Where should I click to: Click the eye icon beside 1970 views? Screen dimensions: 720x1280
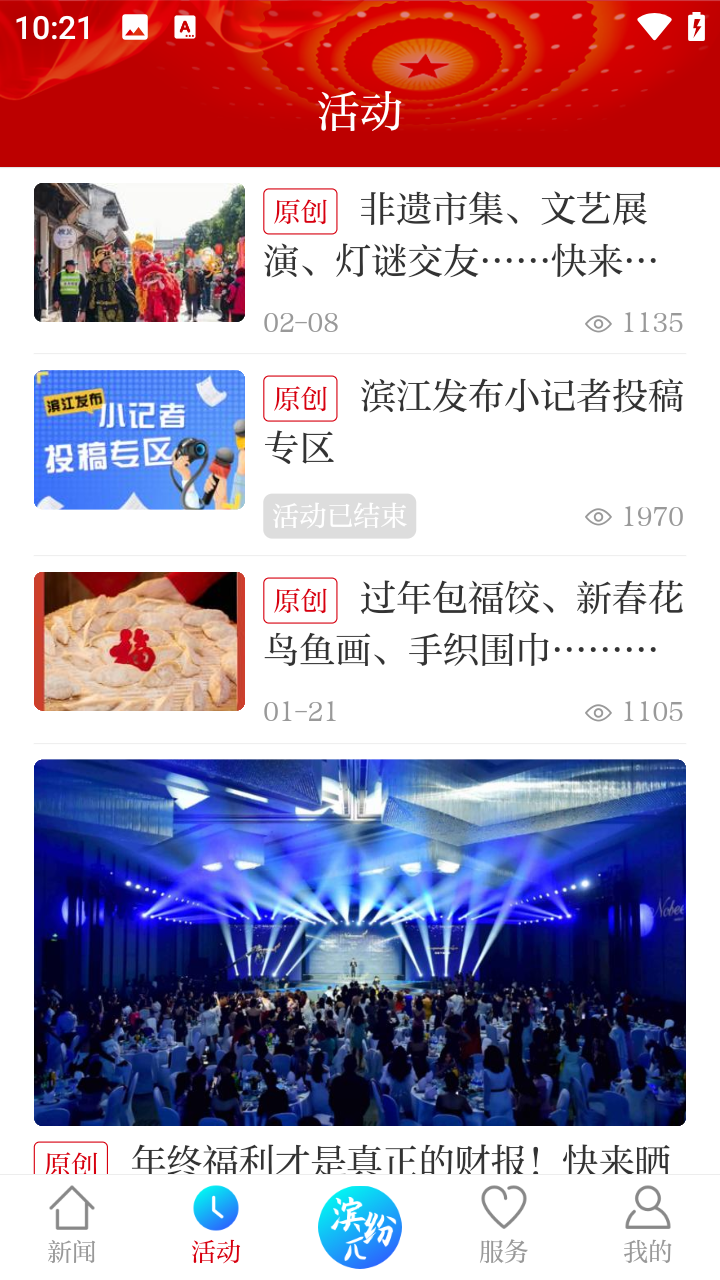598,516
